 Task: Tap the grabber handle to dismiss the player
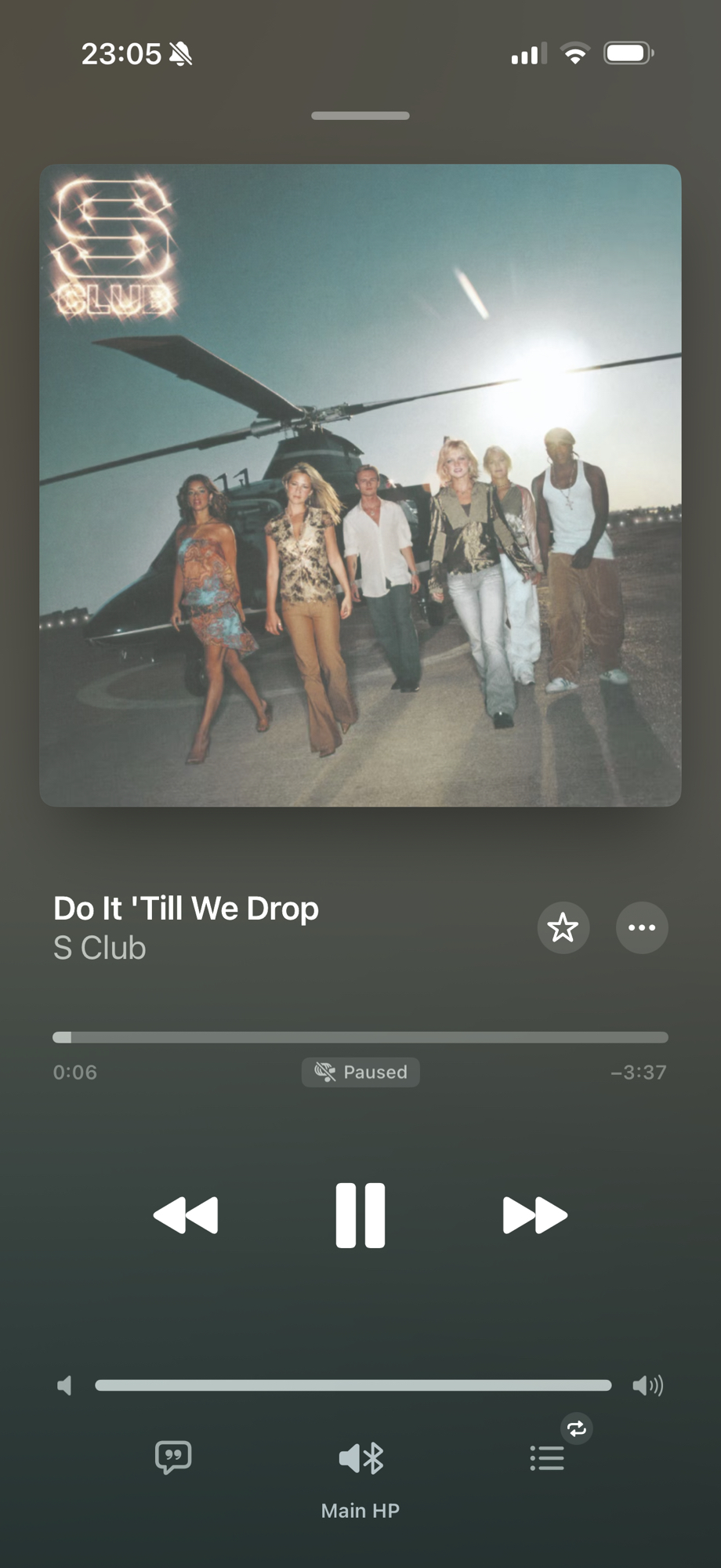click(360, 116)
